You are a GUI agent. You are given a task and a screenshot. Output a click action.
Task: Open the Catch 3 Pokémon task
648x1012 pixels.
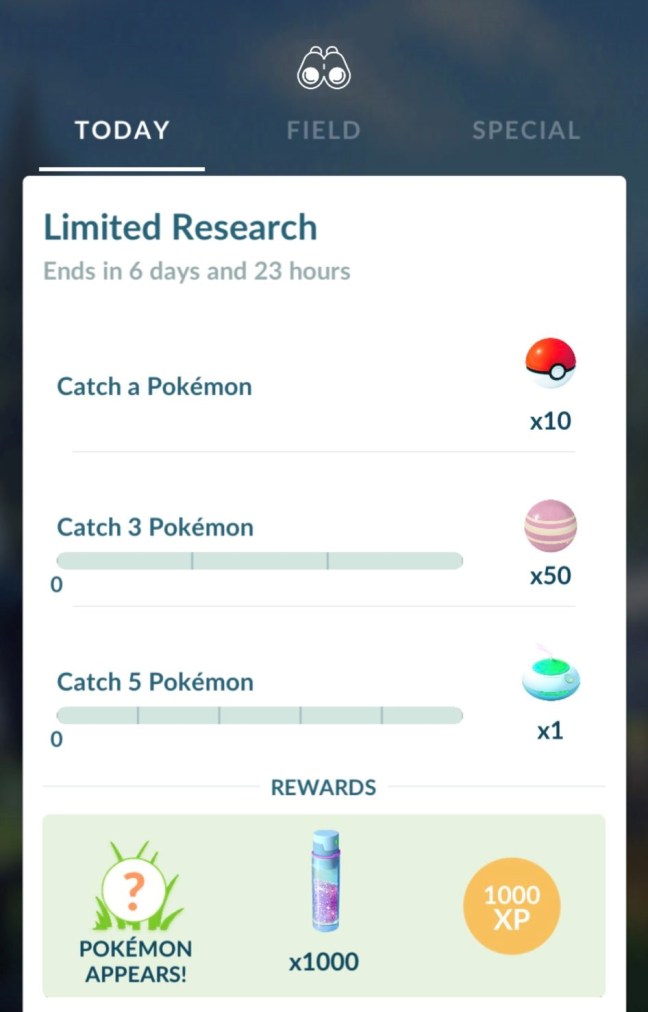(x=155, y=527)
